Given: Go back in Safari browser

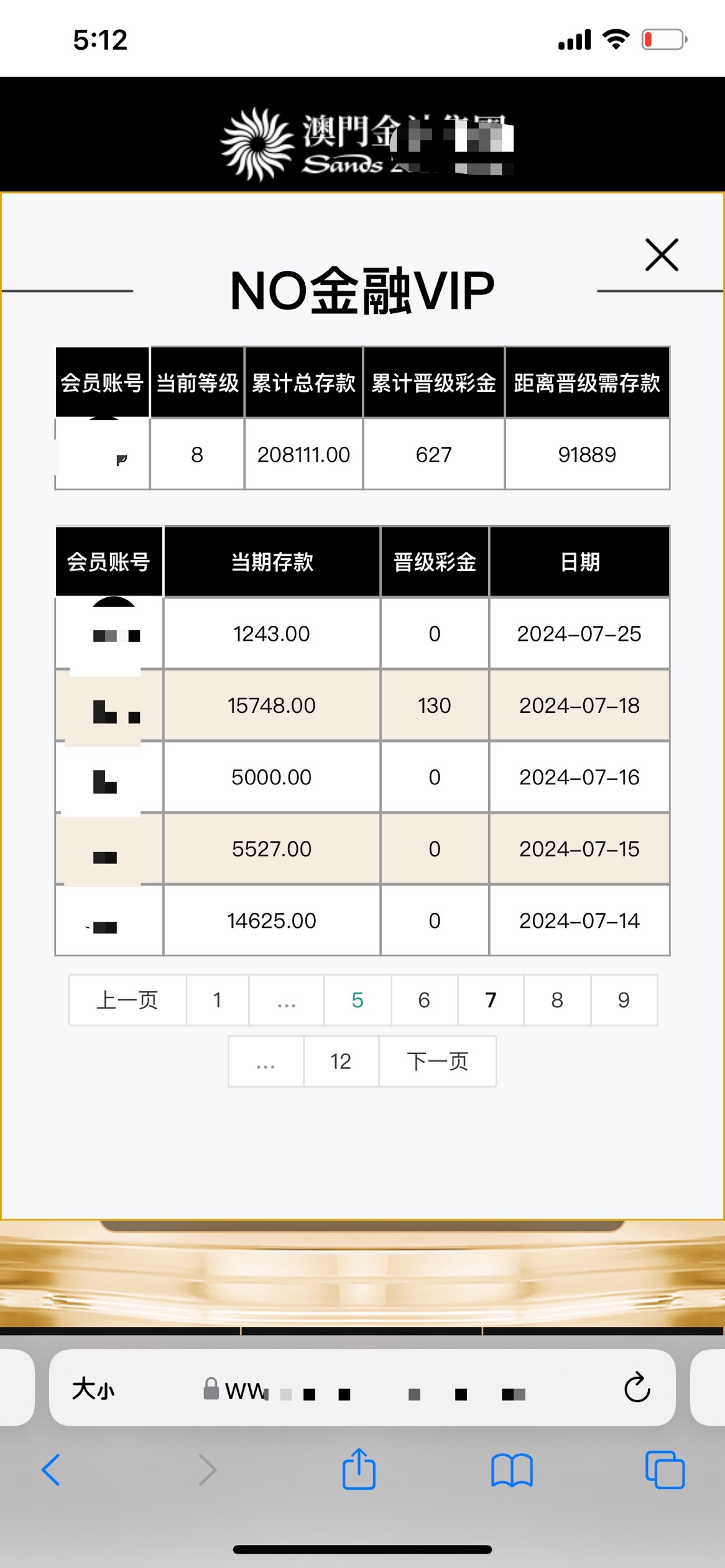Looking at the screenshot, I should pos(51,1470).
